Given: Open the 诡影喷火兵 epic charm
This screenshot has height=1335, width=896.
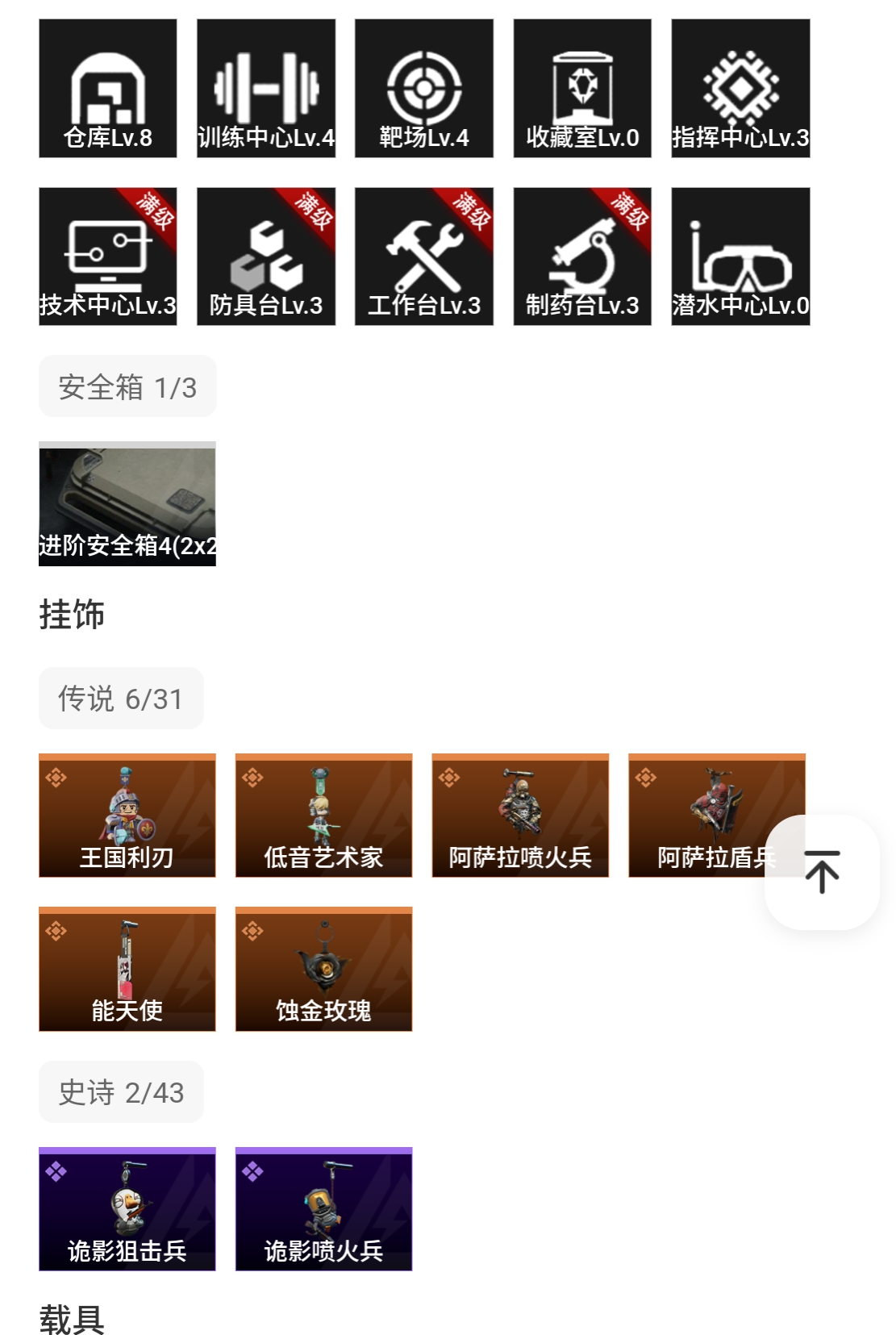Looking at the screenshot, I should (x=323, y=1209).
